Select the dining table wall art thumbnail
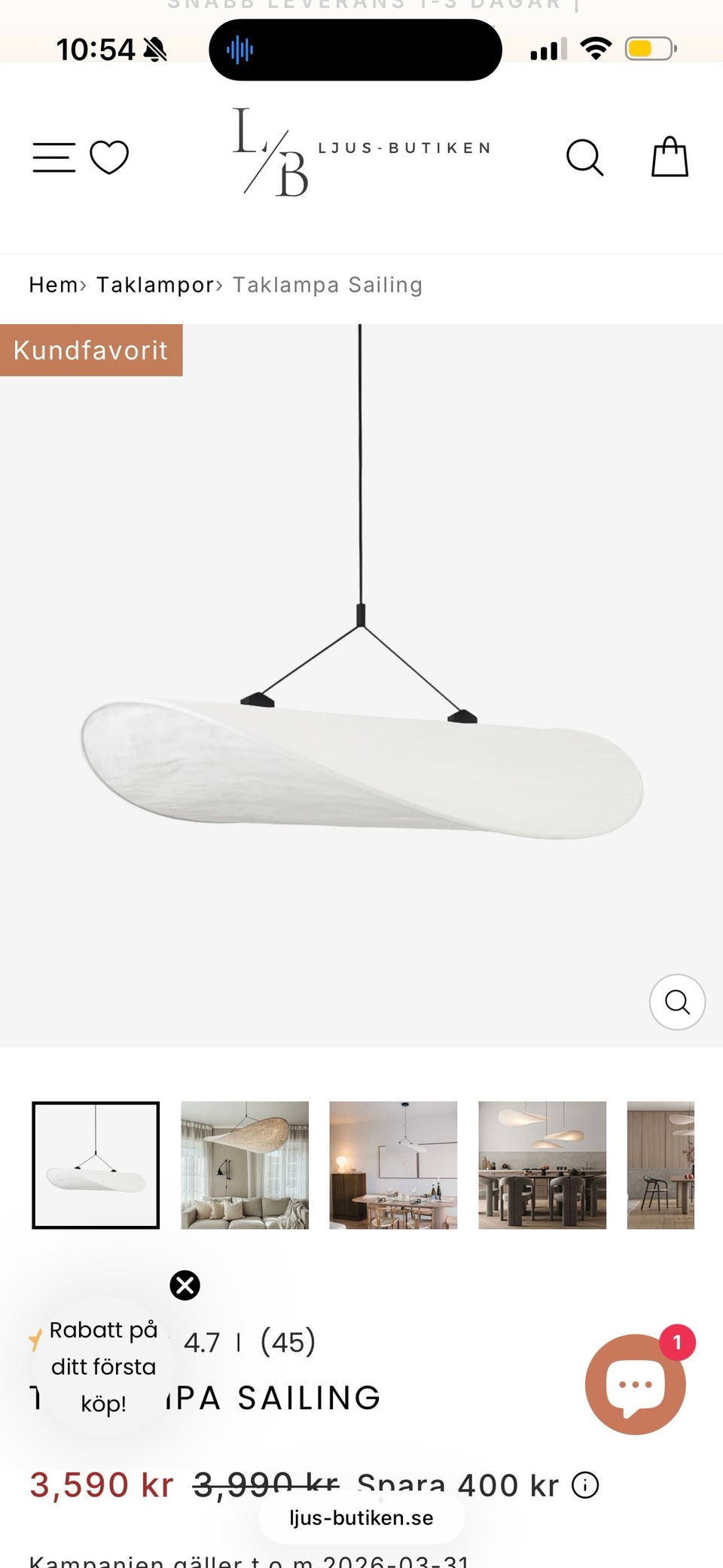The width and height of the screenshot is (723, 1568). tap(393, 1165)
